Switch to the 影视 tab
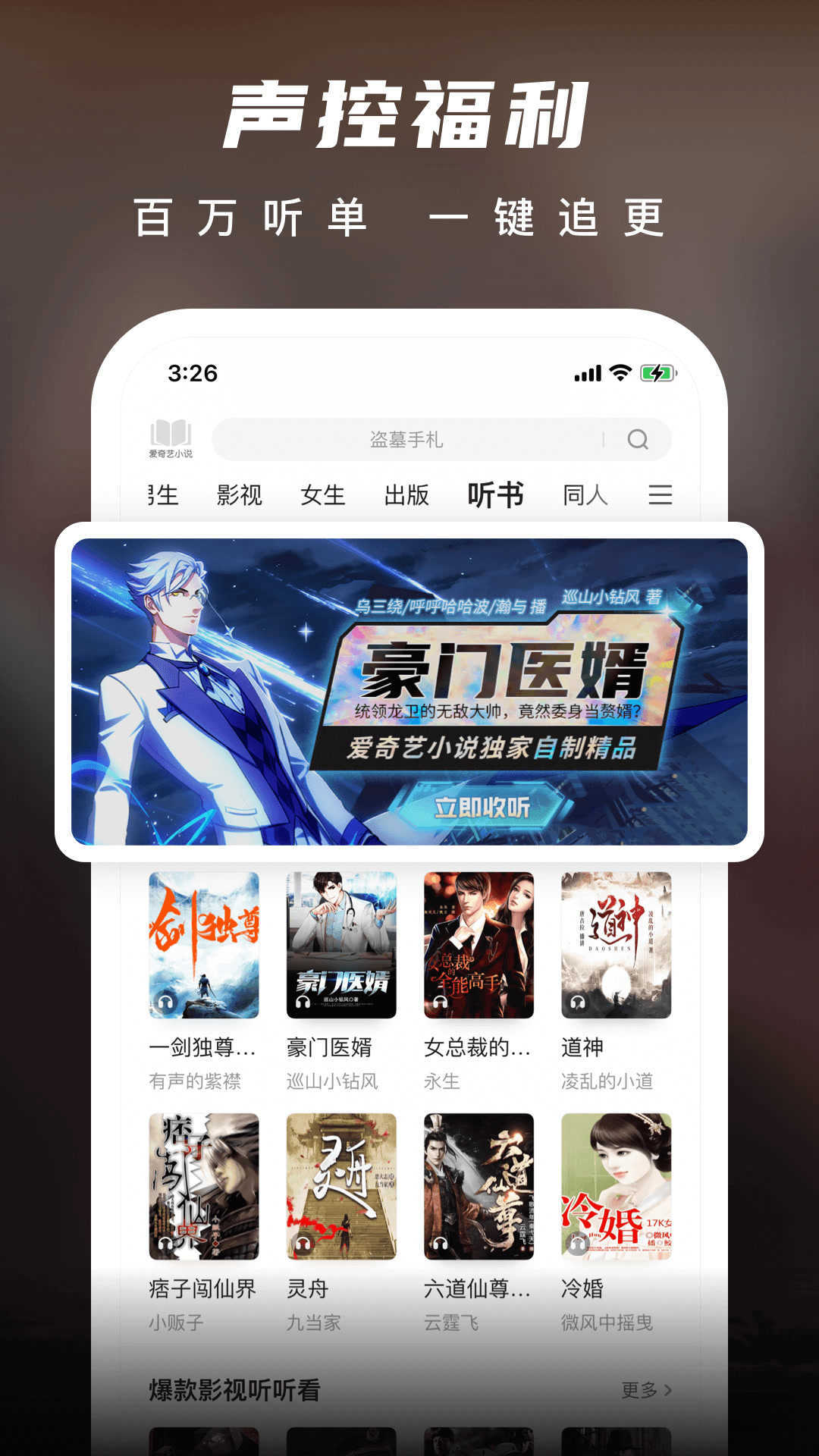This screenshot has width=819, height=1456. (x=237, y=495)
